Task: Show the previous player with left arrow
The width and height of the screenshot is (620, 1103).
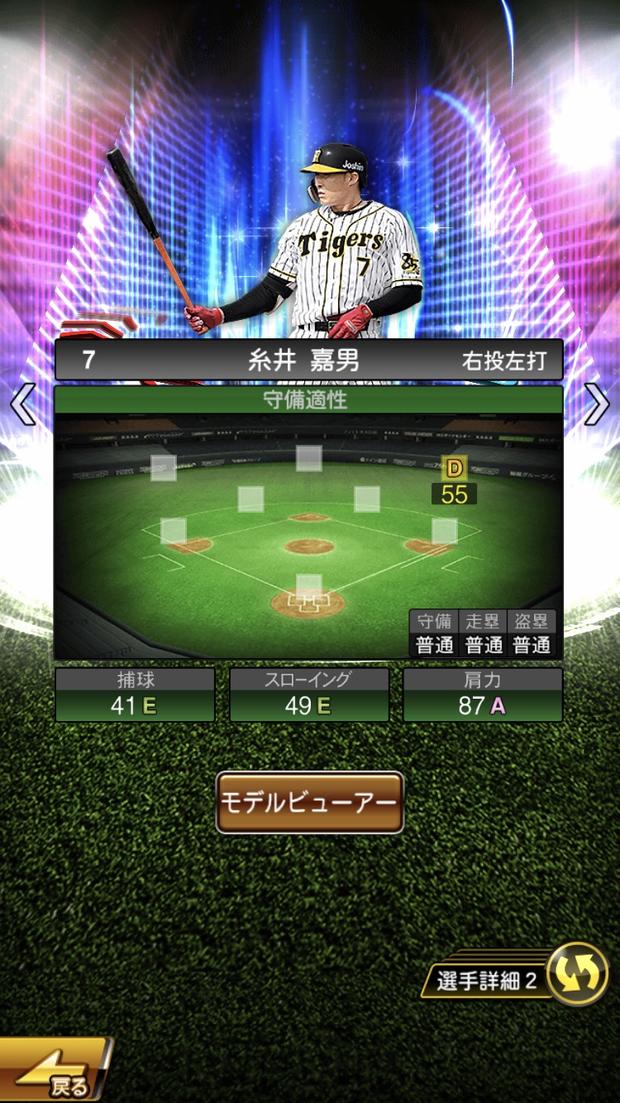Action: tap(22, 405)
